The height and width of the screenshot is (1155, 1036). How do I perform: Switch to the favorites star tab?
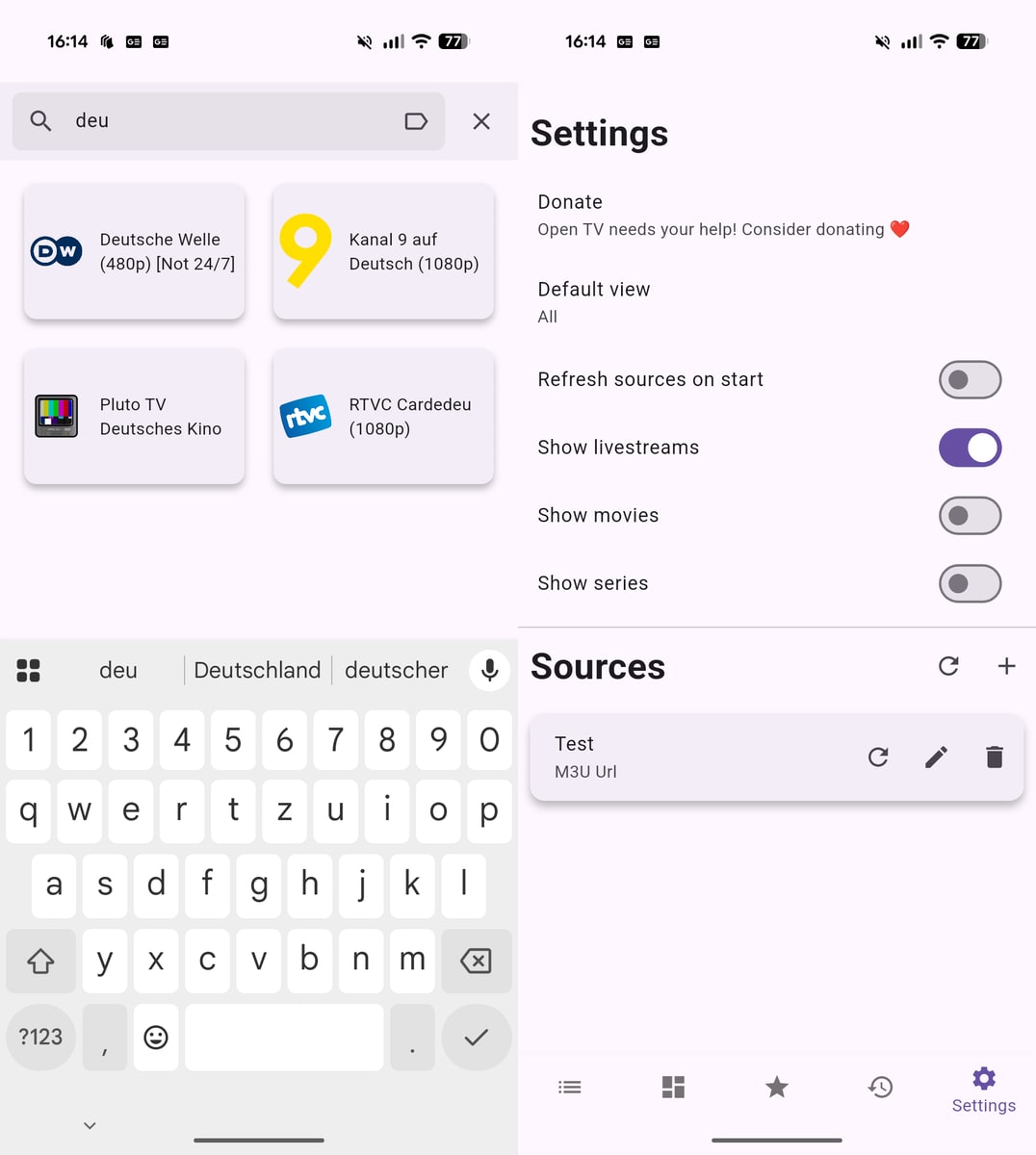coord(777,1088)
